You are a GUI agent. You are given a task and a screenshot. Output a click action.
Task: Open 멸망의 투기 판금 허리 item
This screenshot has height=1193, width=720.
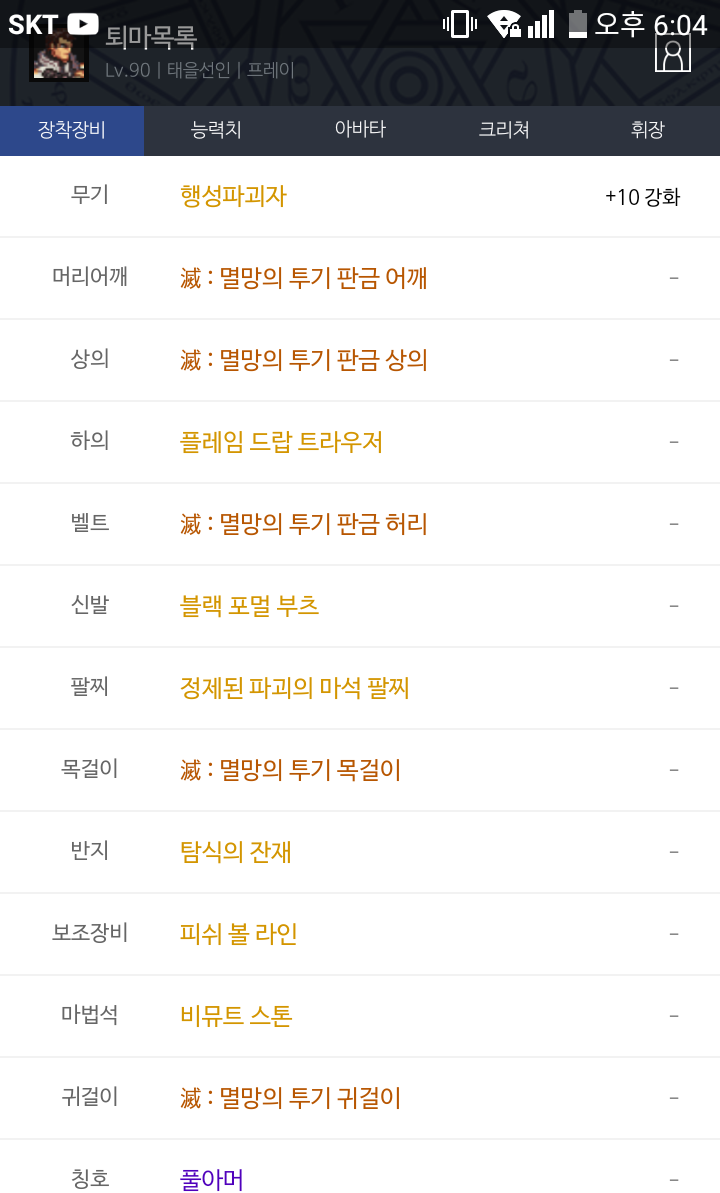click(303, 524)
